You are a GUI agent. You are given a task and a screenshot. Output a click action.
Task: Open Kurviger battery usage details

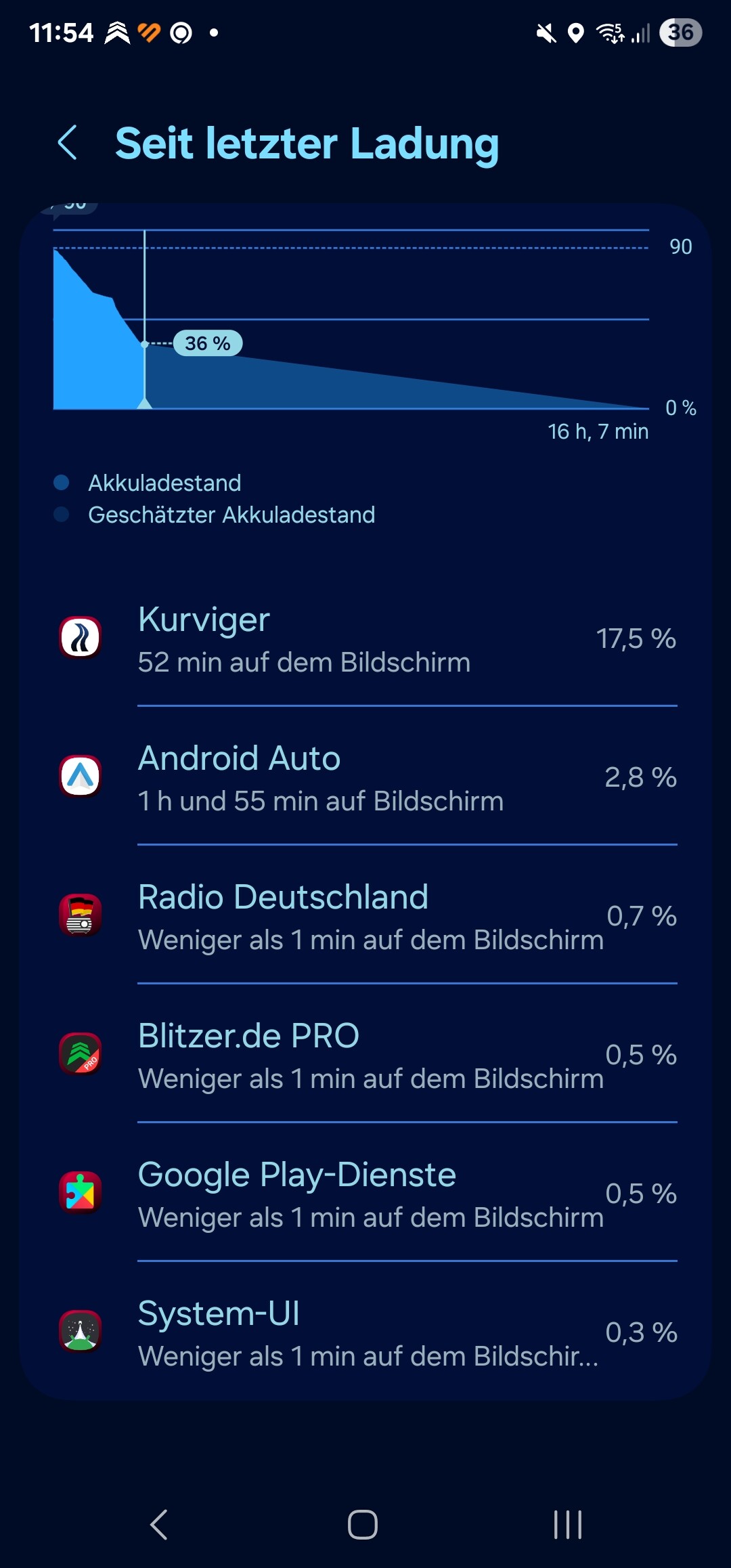pyautogui.click(x=365, y=638)
